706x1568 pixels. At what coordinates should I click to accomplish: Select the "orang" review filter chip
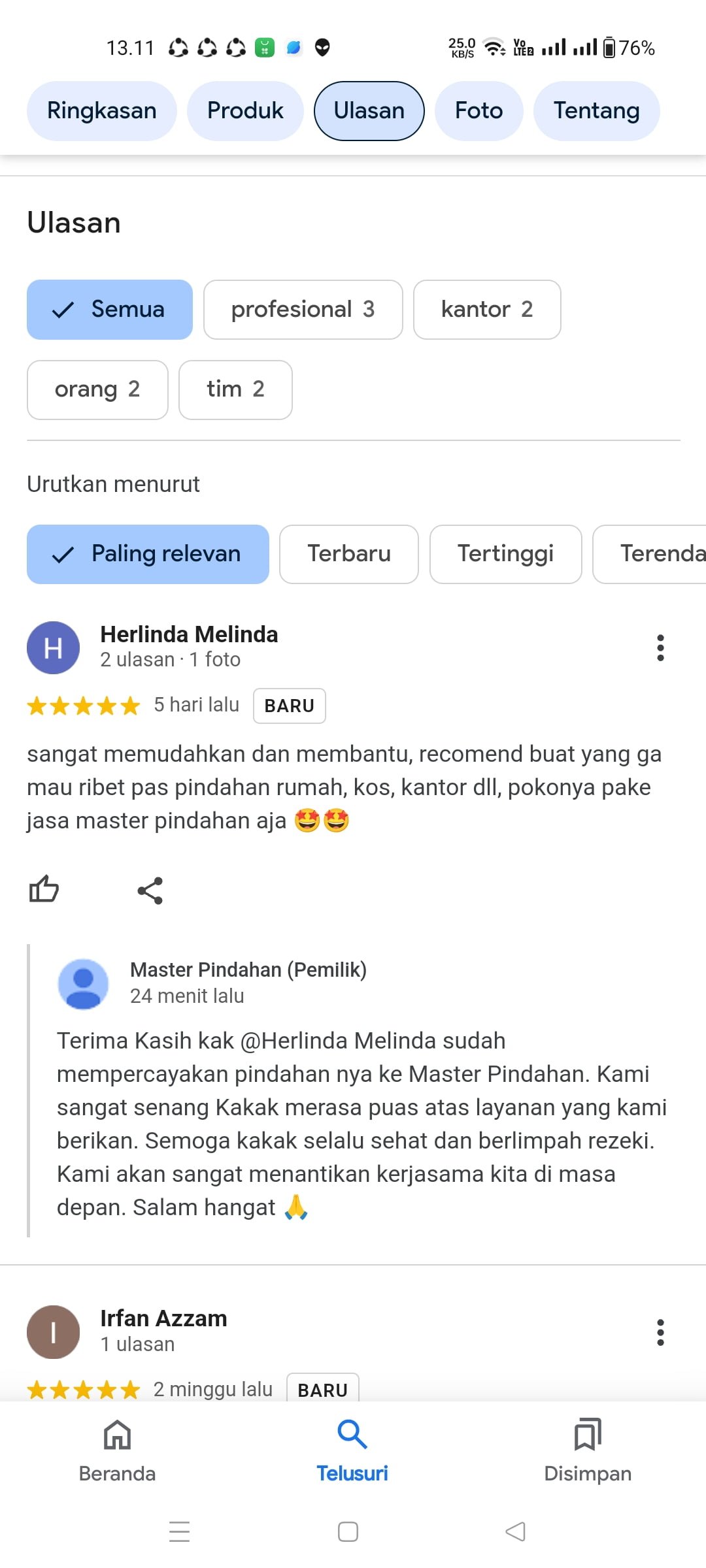tap(97, 390)
